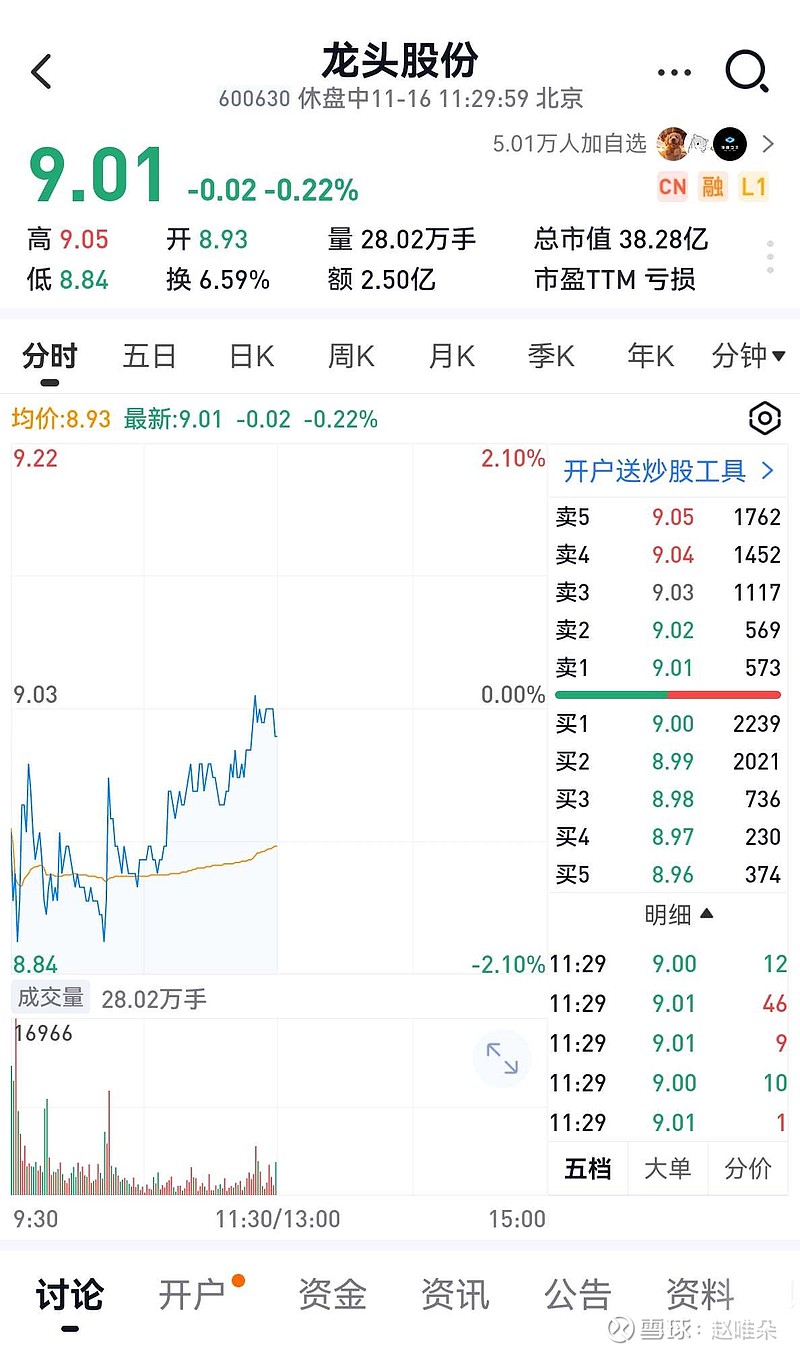Expand the chart to fullscreen
The image size is (800, 1354).
pos(502,1058)
